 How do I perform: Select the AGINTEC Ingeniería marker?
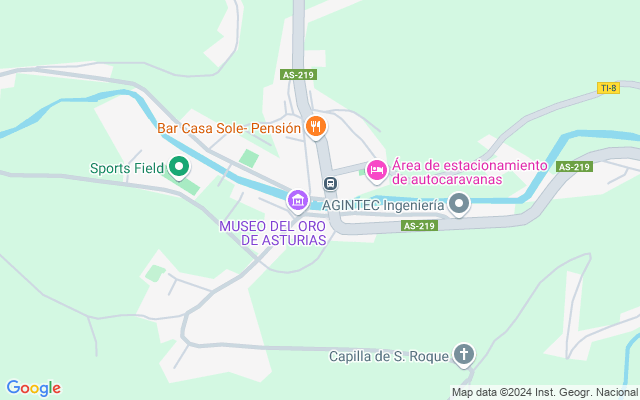[459, 204]
